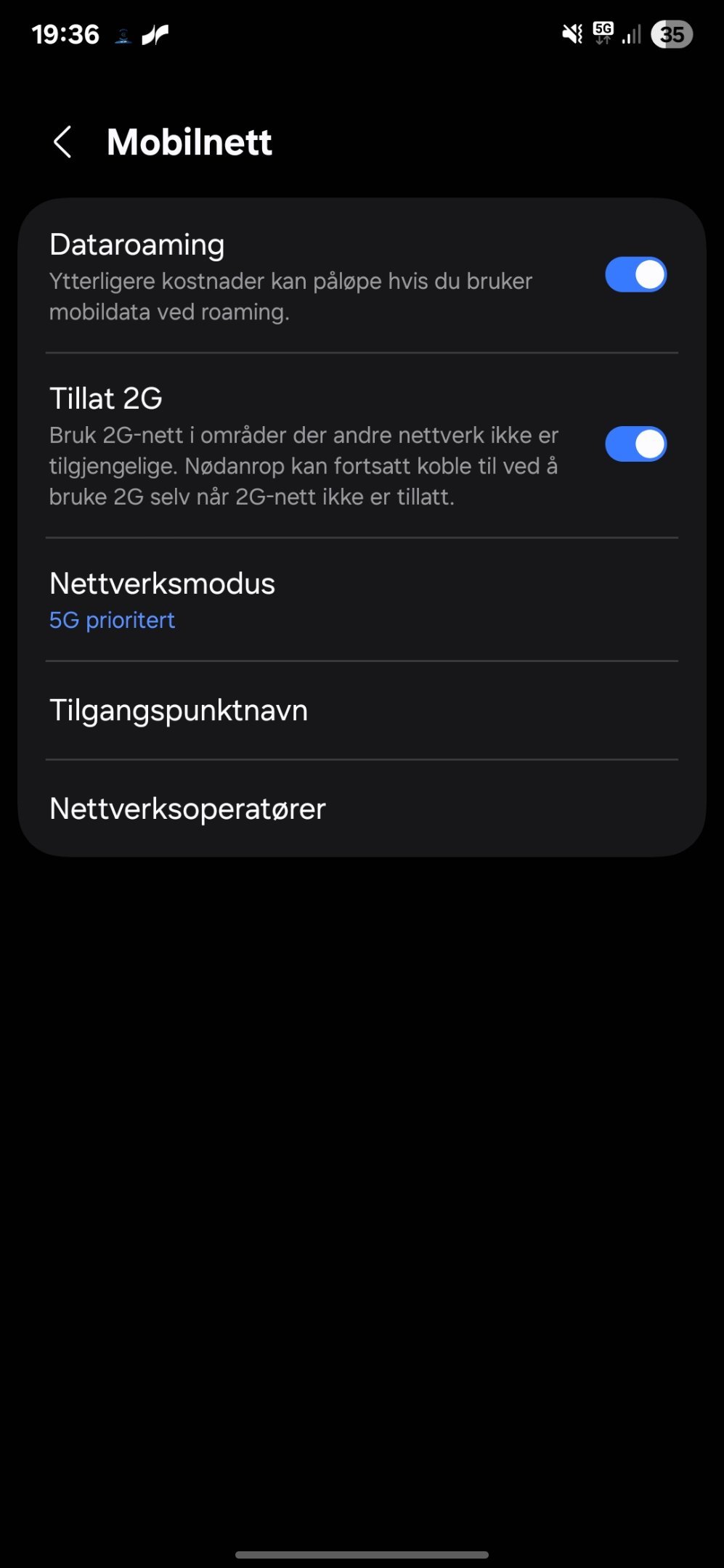Open Nettverksoperatører
The width and height of the screenshot is (724, 1568).
tap(362, 809)
